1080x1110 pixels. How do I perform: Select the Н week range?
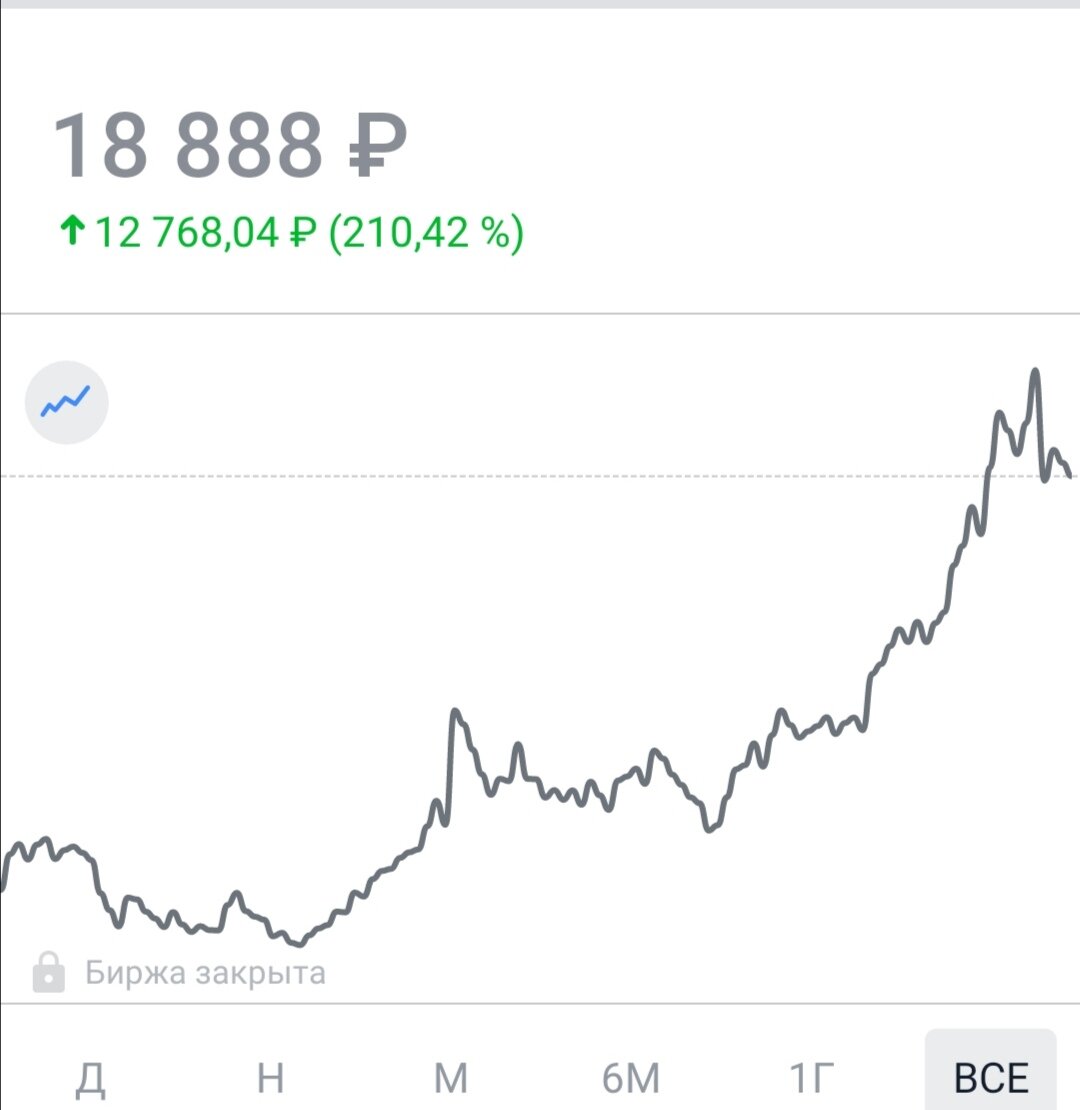(x=270, y=1077)
